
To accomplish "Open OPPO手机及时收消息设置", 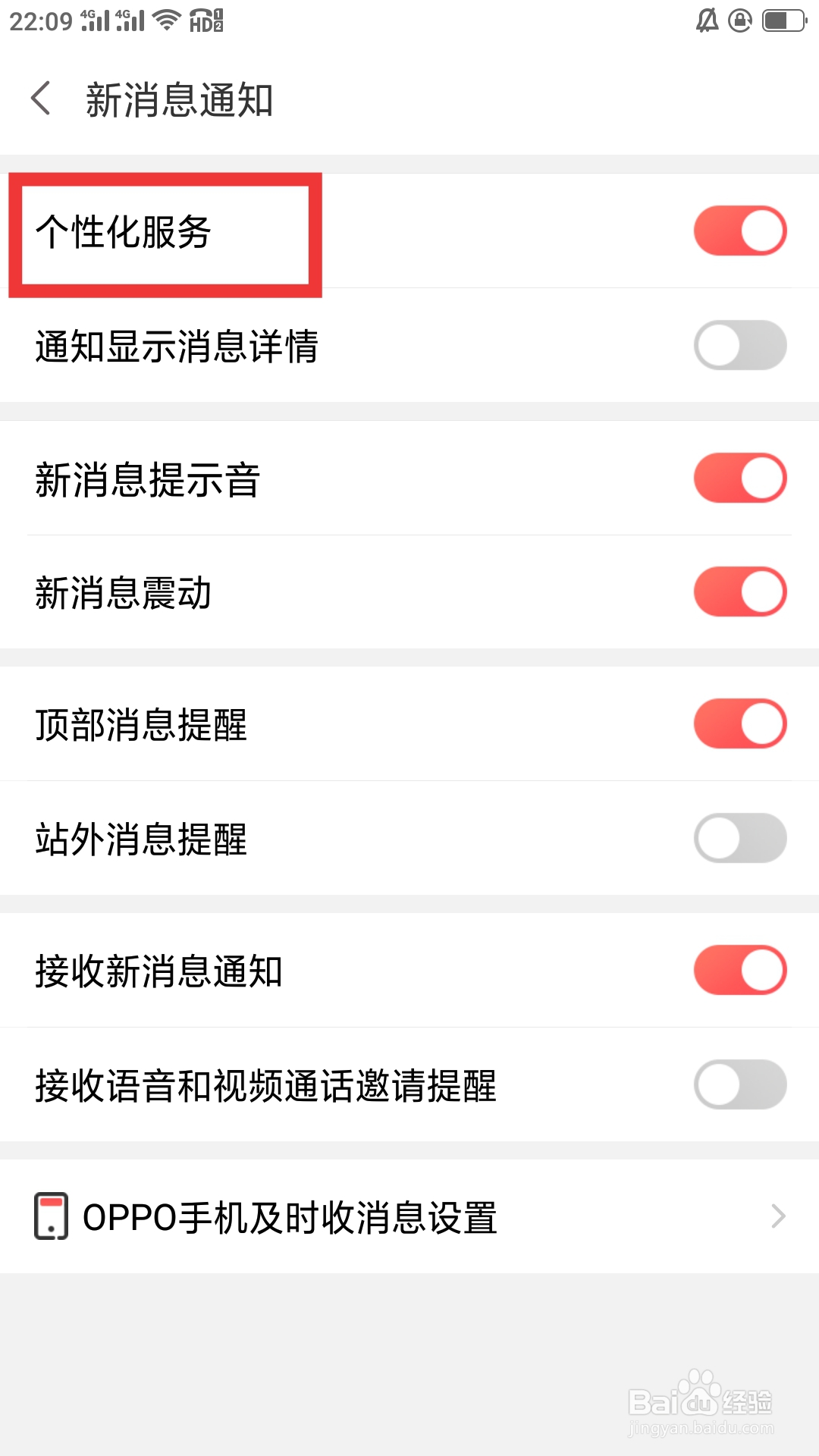I will point(409,1216).
